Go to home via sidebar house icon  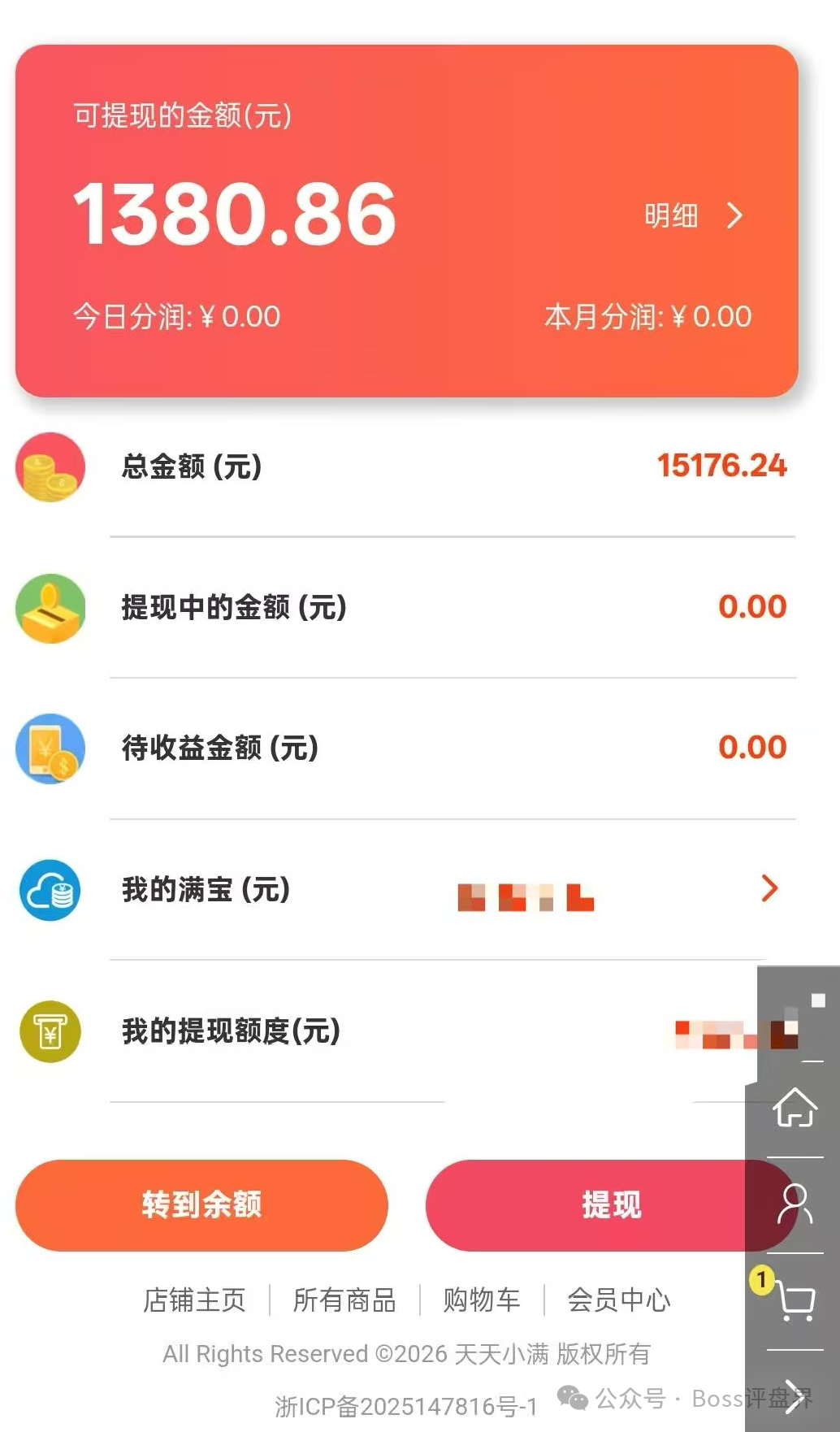(794, 1107)
